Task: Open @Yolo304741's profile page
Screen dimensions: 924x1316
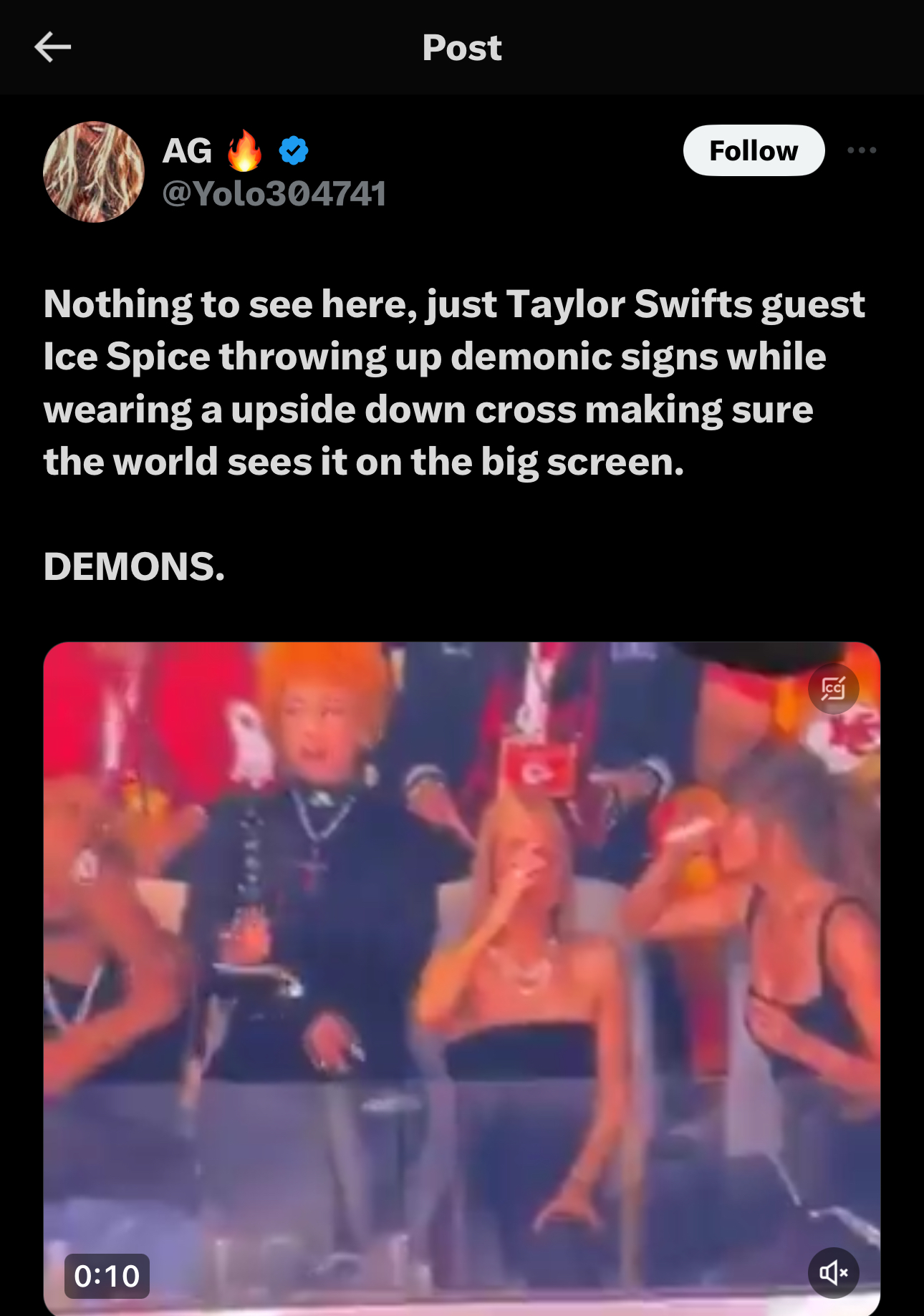Action: tap(274, 193)
